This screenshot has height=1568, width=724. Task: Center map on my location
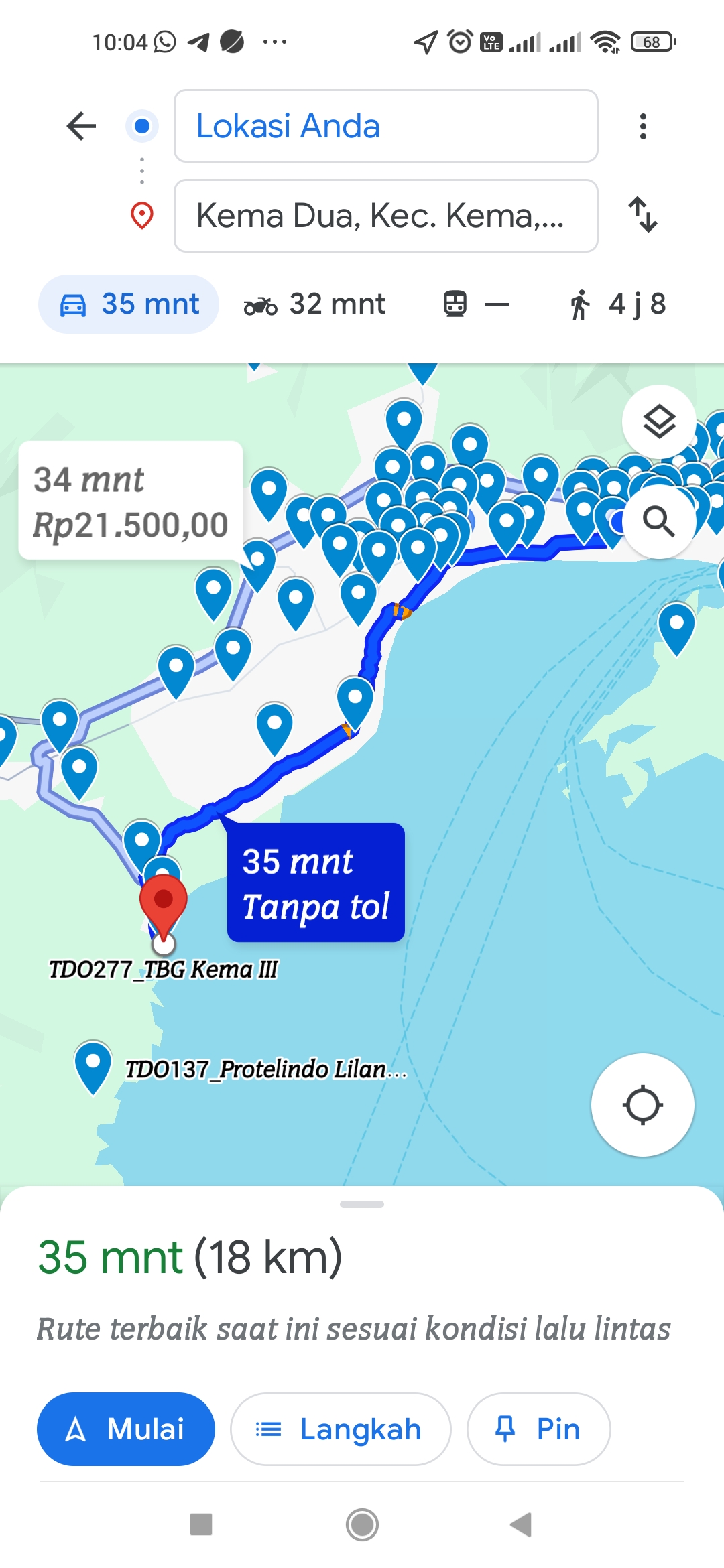[x=642, y=1105]
